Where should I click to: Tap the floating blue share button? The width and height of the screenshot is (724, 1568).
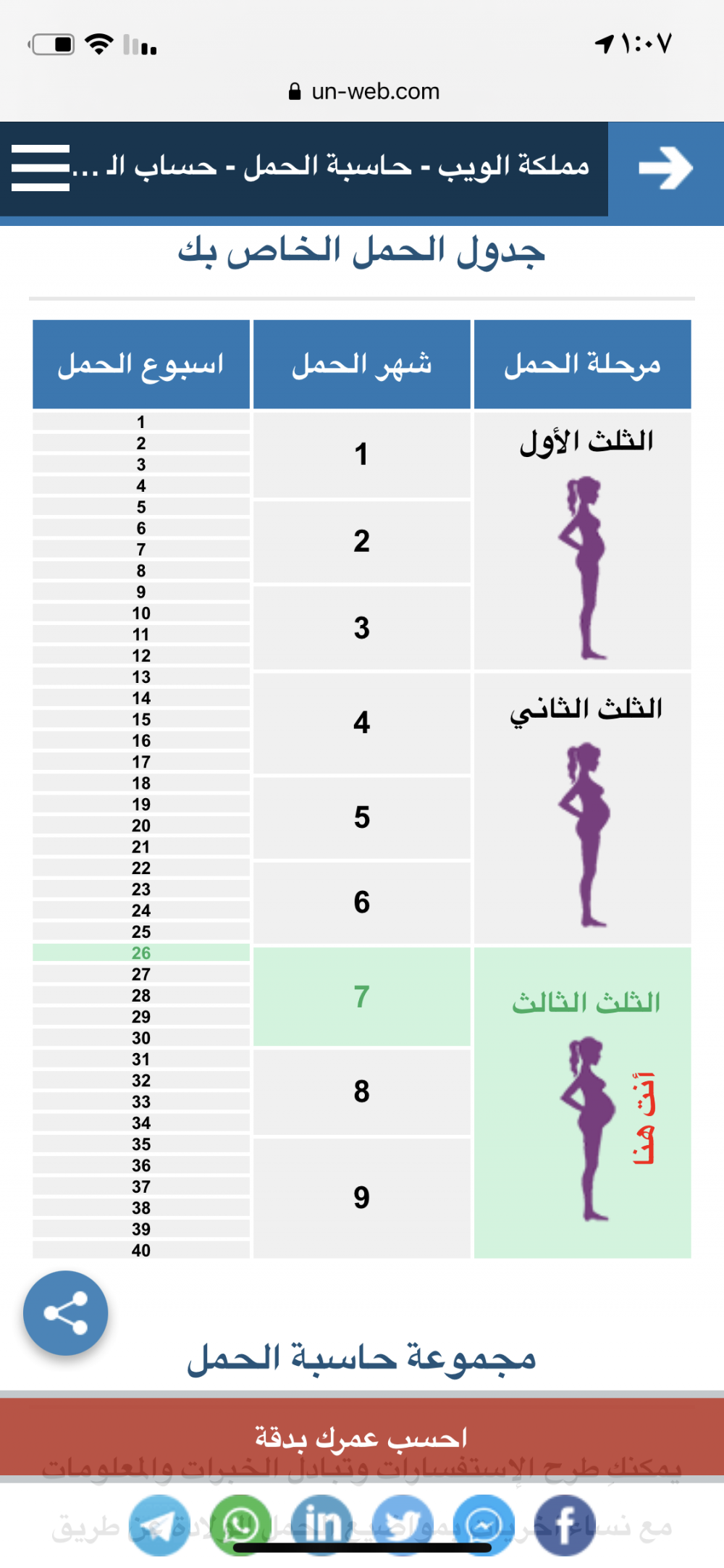tap(66, 1312)
